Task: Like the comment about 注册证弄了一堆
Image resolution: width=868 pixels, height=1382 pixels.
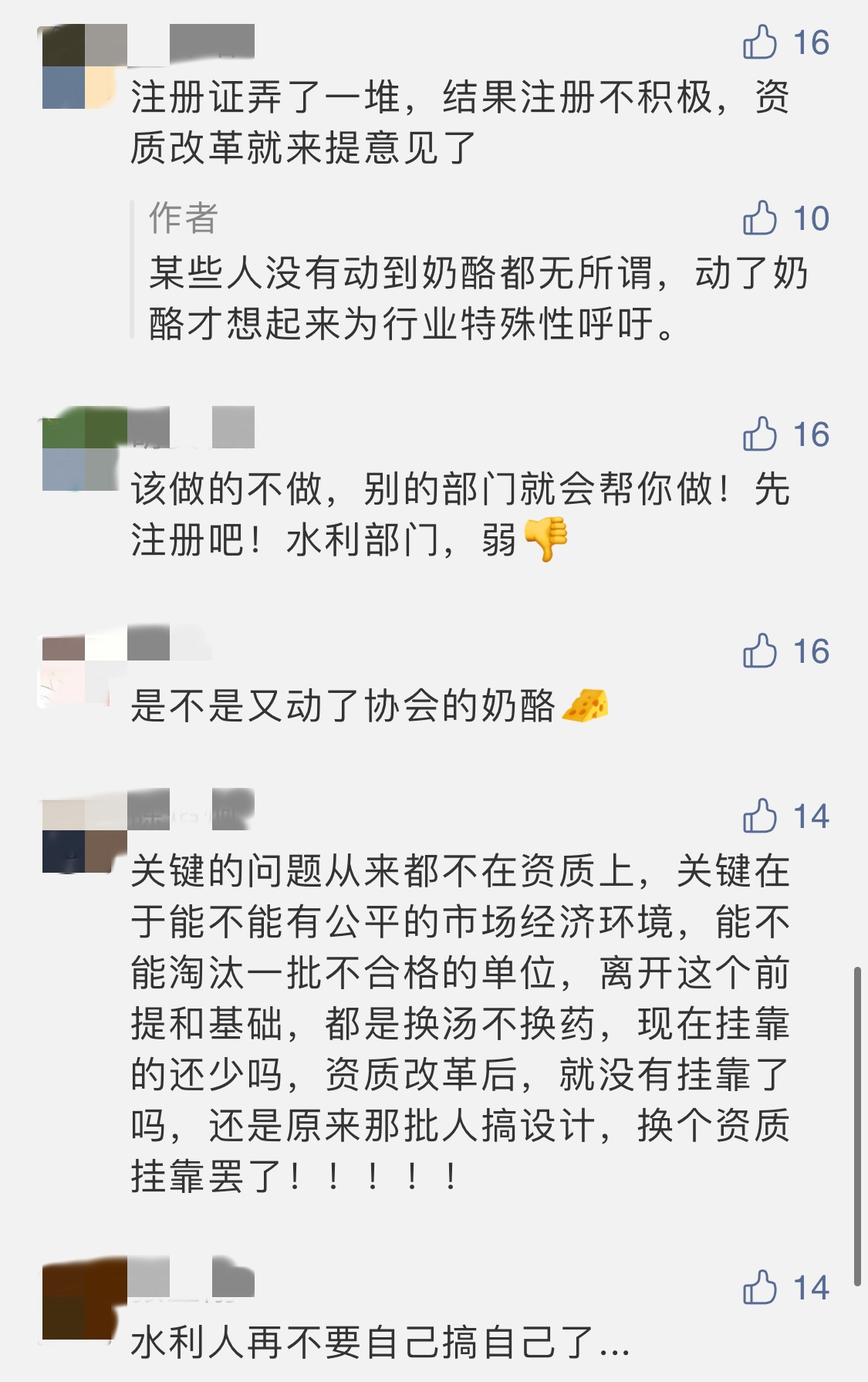Action: click(x=760, y=42)
